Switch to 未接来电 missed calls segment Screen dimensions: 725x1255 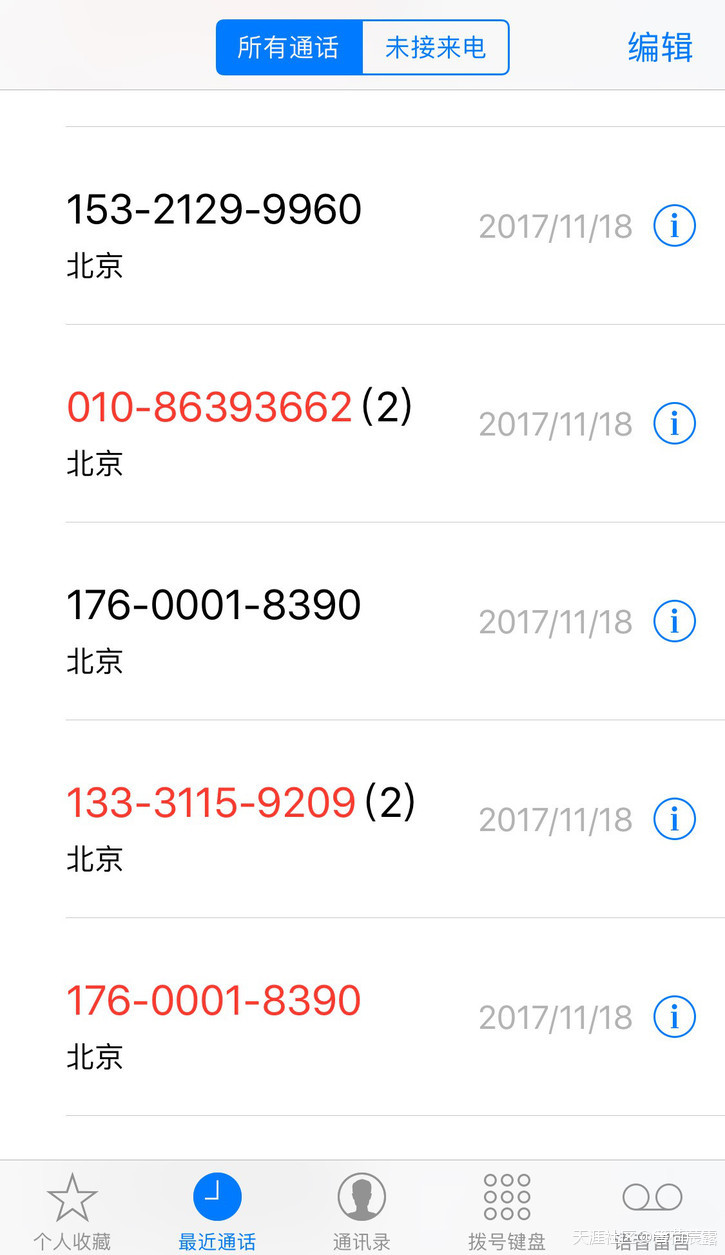[x=435, y=47]
